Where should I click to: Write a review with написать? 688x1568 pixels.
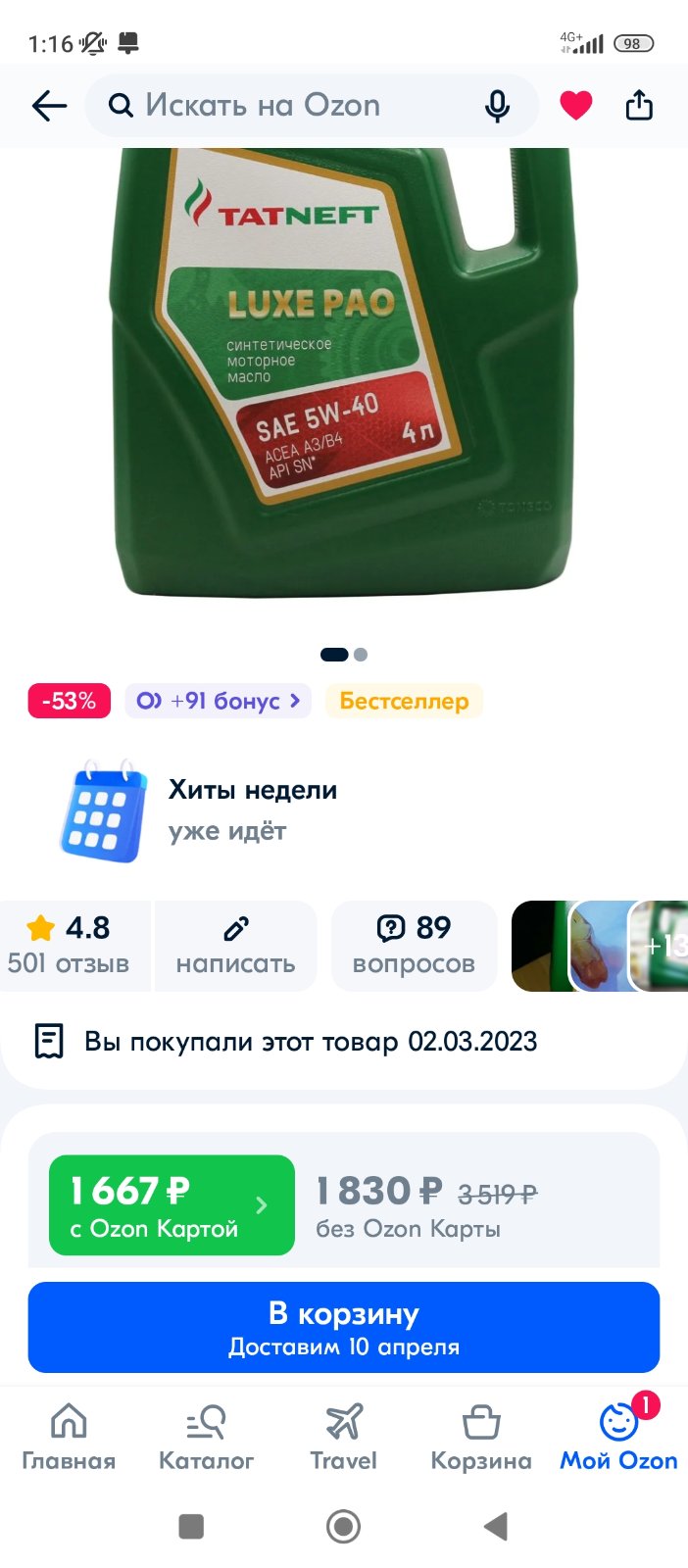coord(236,945)
